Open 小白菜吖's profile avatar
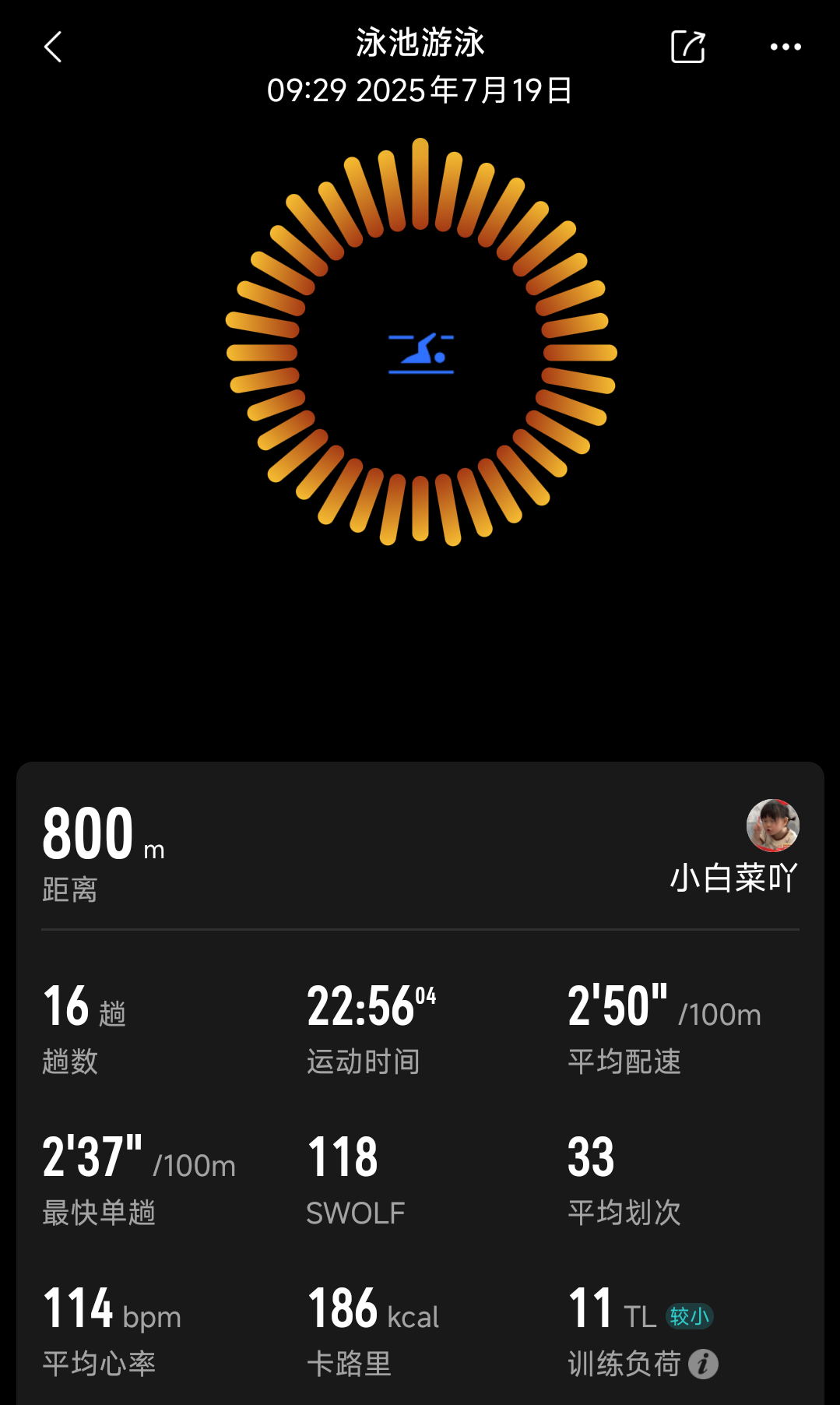 click(x=772, y=826)
